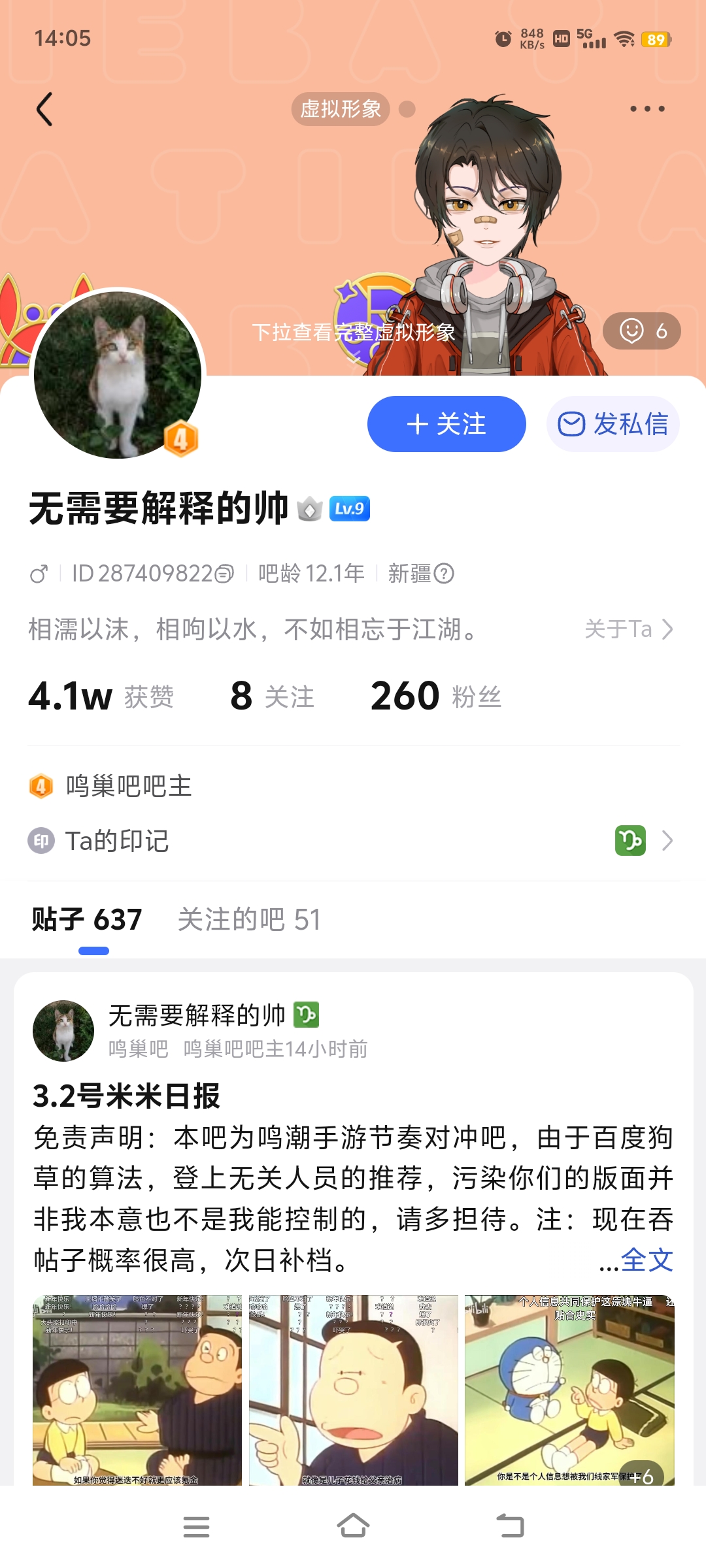Image resolution: width=706 pixels, height=1568 pixels.
Task: View the 260 粉丝 followers list
Action: click(435, 696)
